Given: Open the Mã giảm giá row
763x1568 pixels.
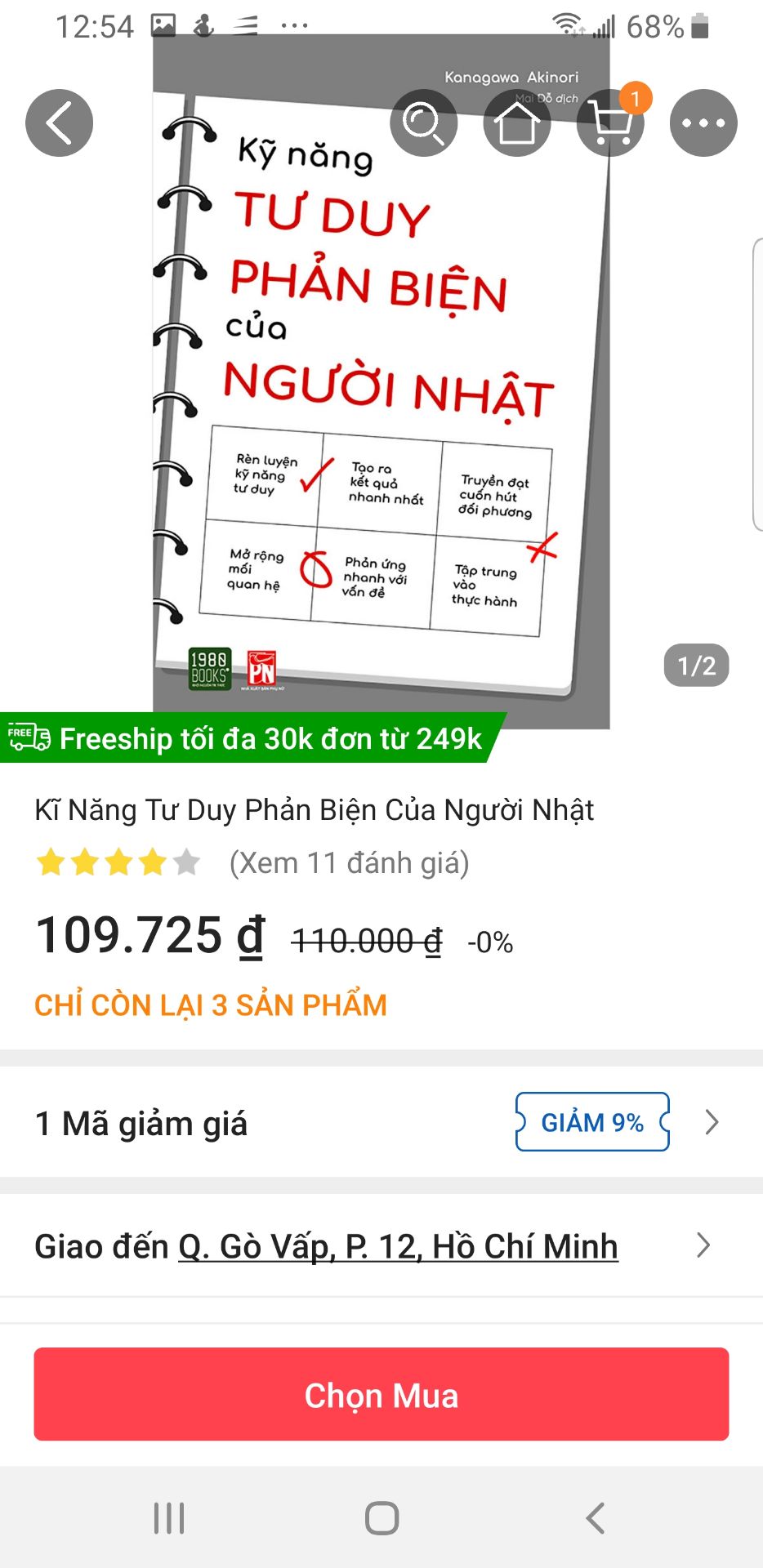Looking at the screenshot, I should (141, 1124).
